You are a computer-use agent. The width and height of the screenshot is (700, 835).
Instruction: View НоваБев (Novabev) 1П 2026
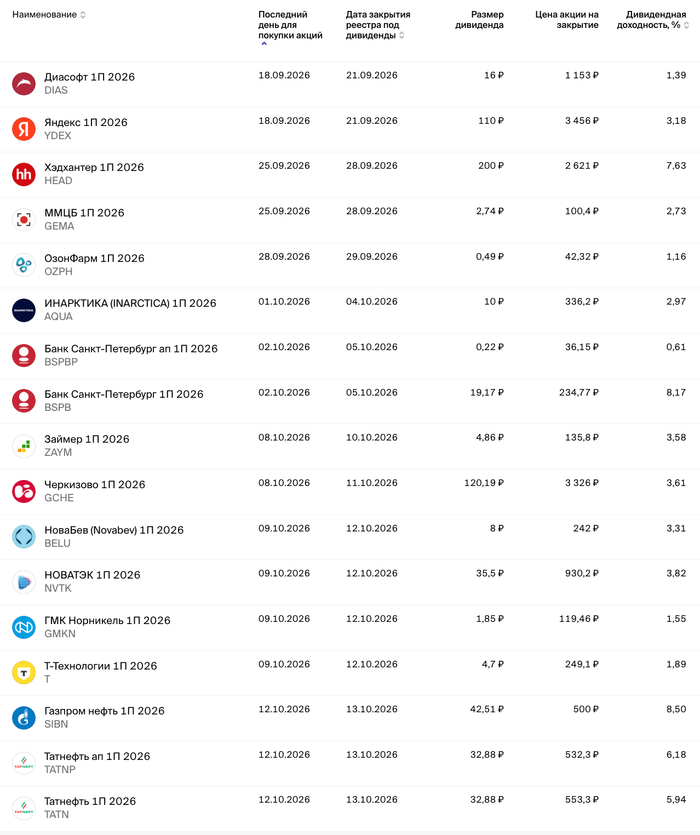pyautogui.click(x=350, y=537)
